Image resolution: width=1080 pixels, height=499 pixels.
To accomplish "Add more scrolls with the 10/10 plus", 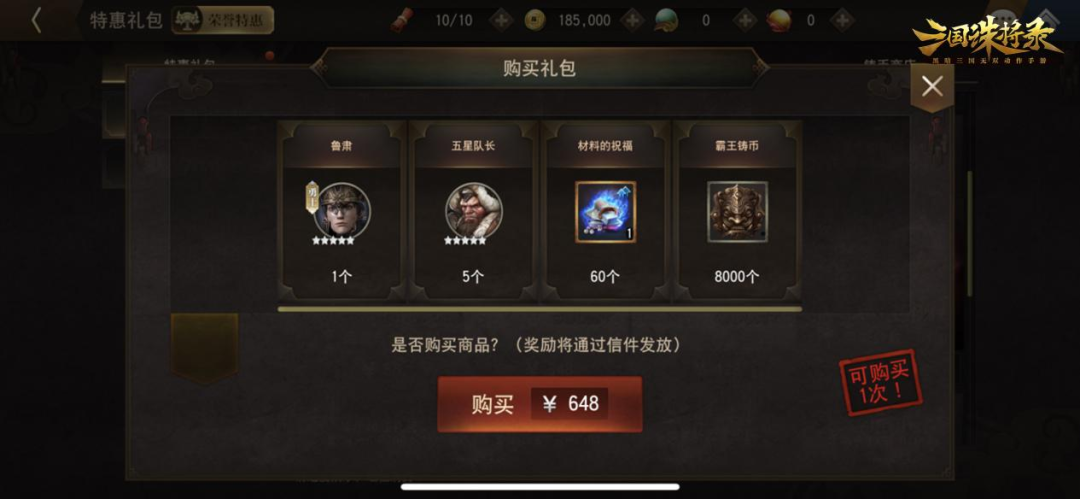I will coord(501,20).
